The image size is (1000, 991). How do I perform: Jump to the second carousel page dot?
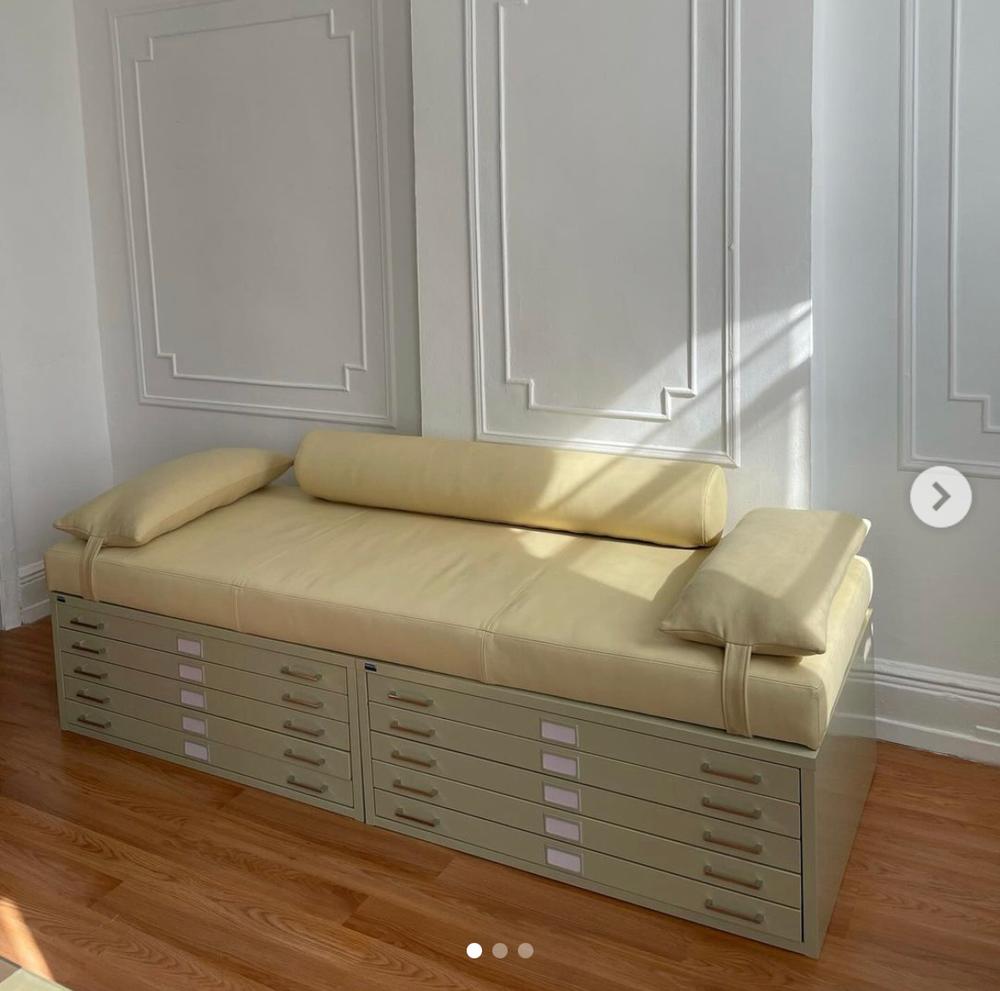pos(500,951)
